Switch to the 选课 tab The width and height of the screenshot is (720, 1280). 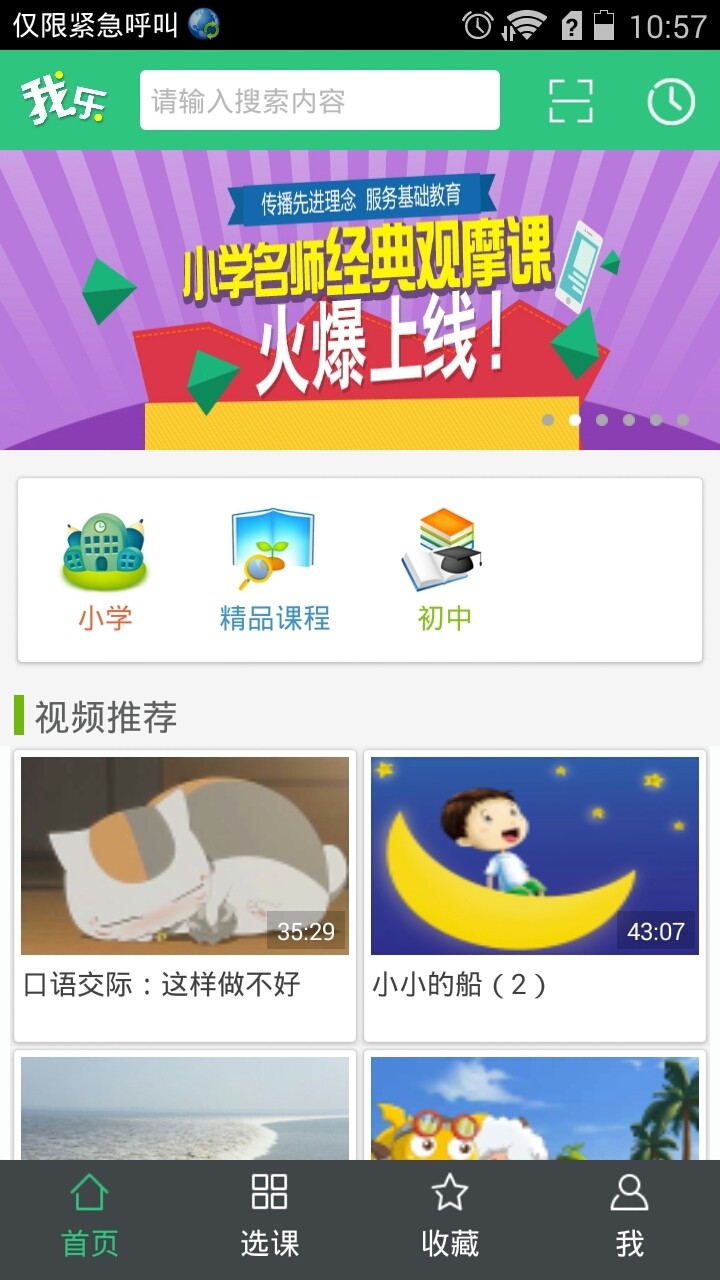tap(268, 1213)
